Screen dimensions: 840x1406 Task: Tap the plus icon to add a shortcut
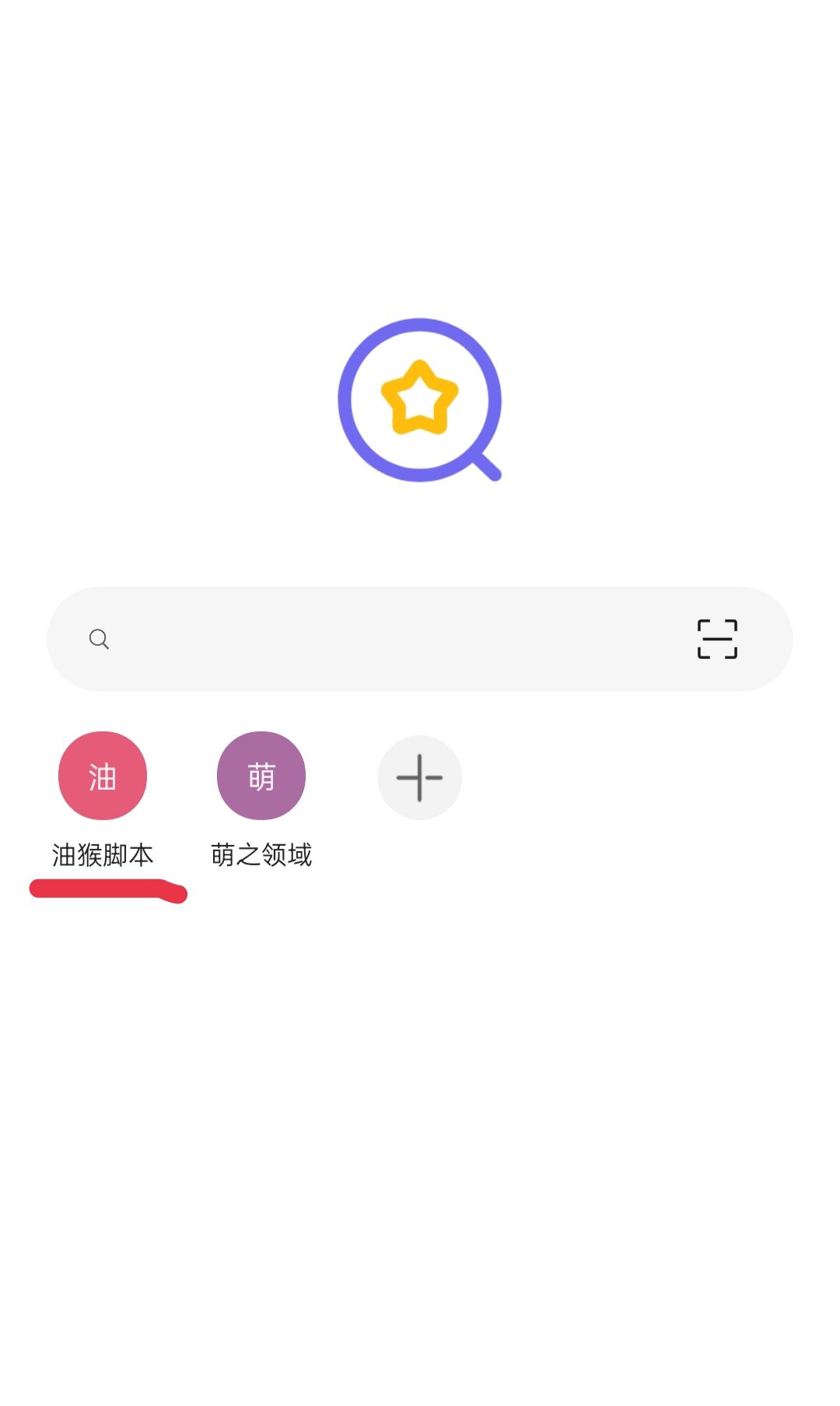pyautogui.click(x=419, y=777)
